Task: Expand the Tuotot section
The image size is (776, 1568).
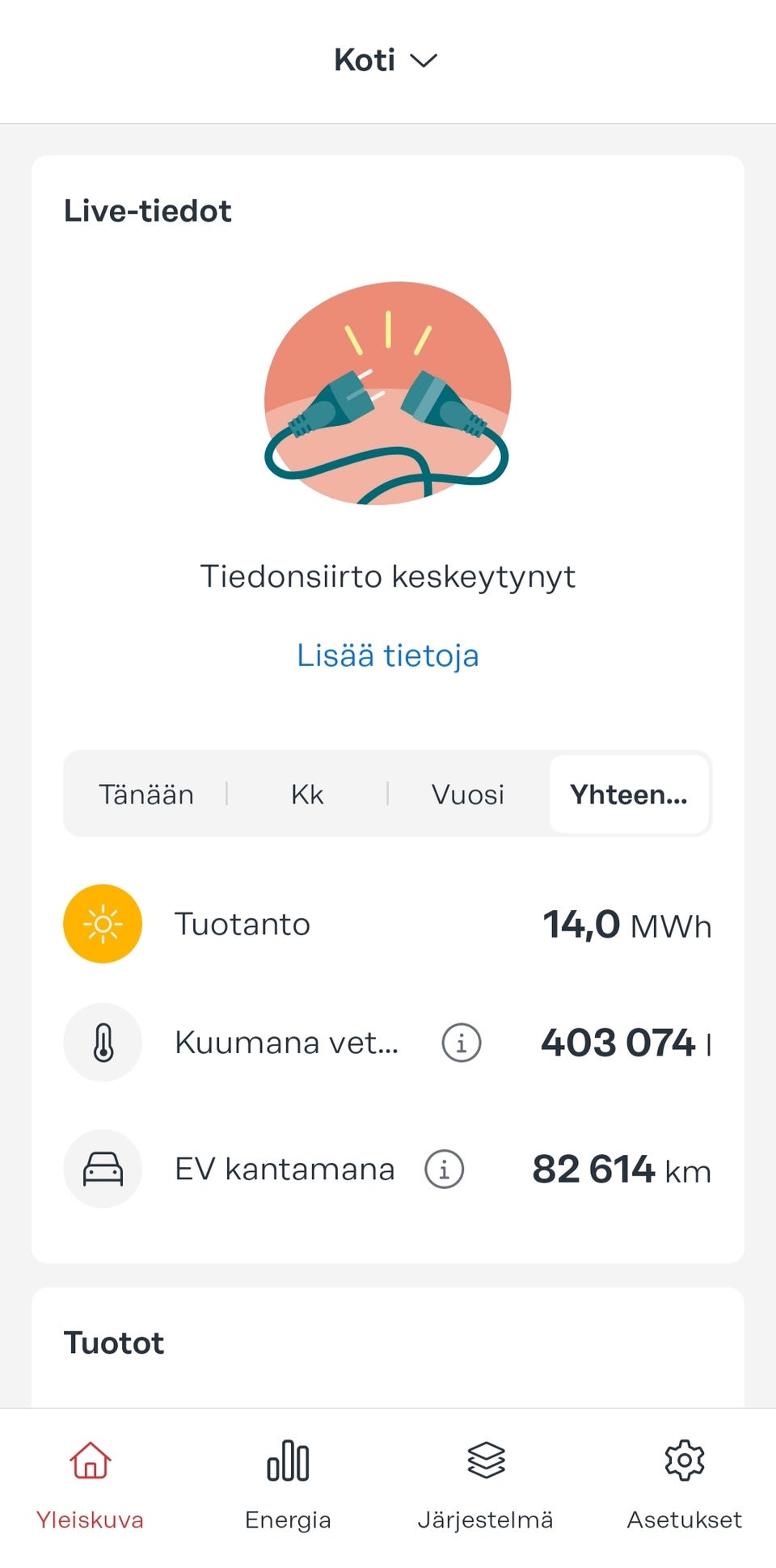Action: (x=114, y=1341)
